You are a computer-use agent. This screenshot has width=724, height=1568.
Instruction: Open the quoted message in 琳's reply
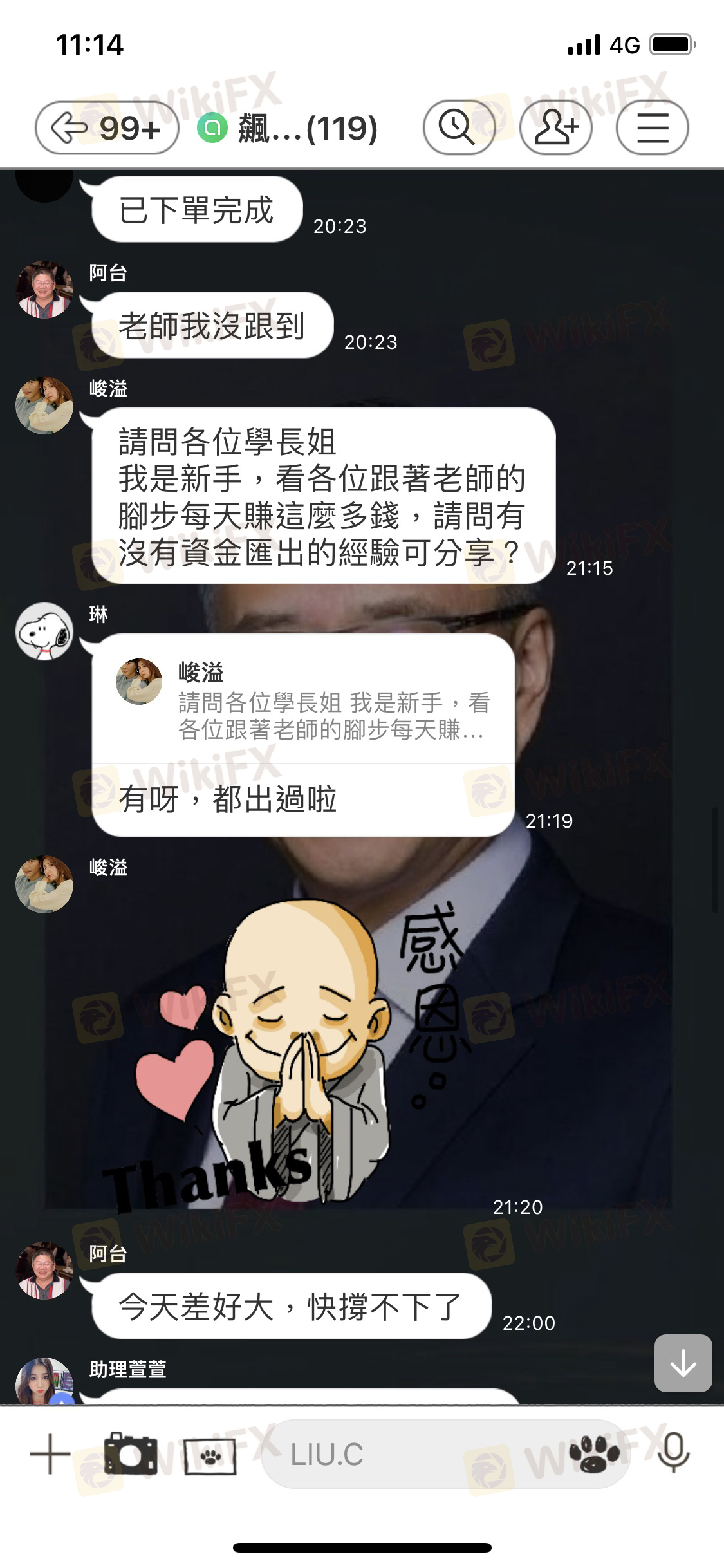coord(303,703)
